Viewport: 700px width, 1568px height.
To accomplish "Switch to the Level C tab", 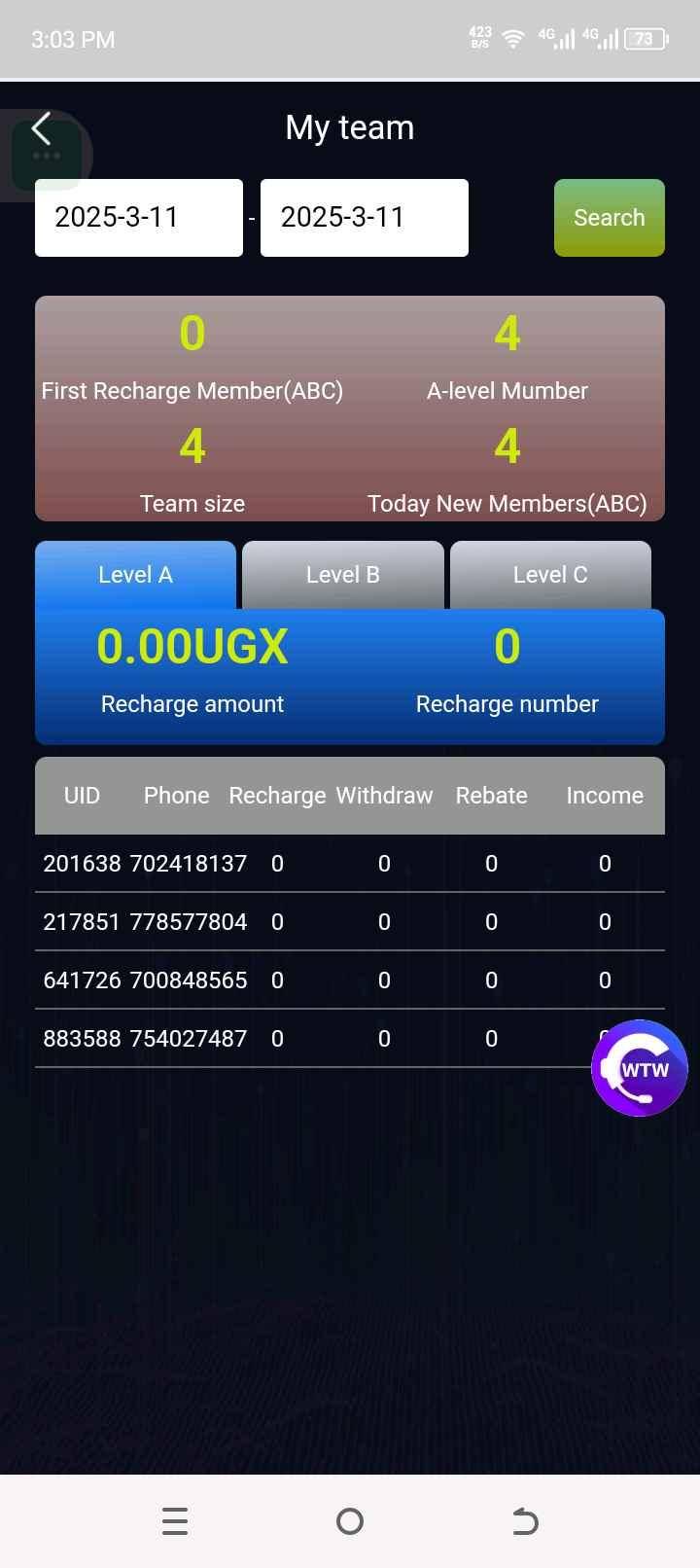I will [550, 575].
